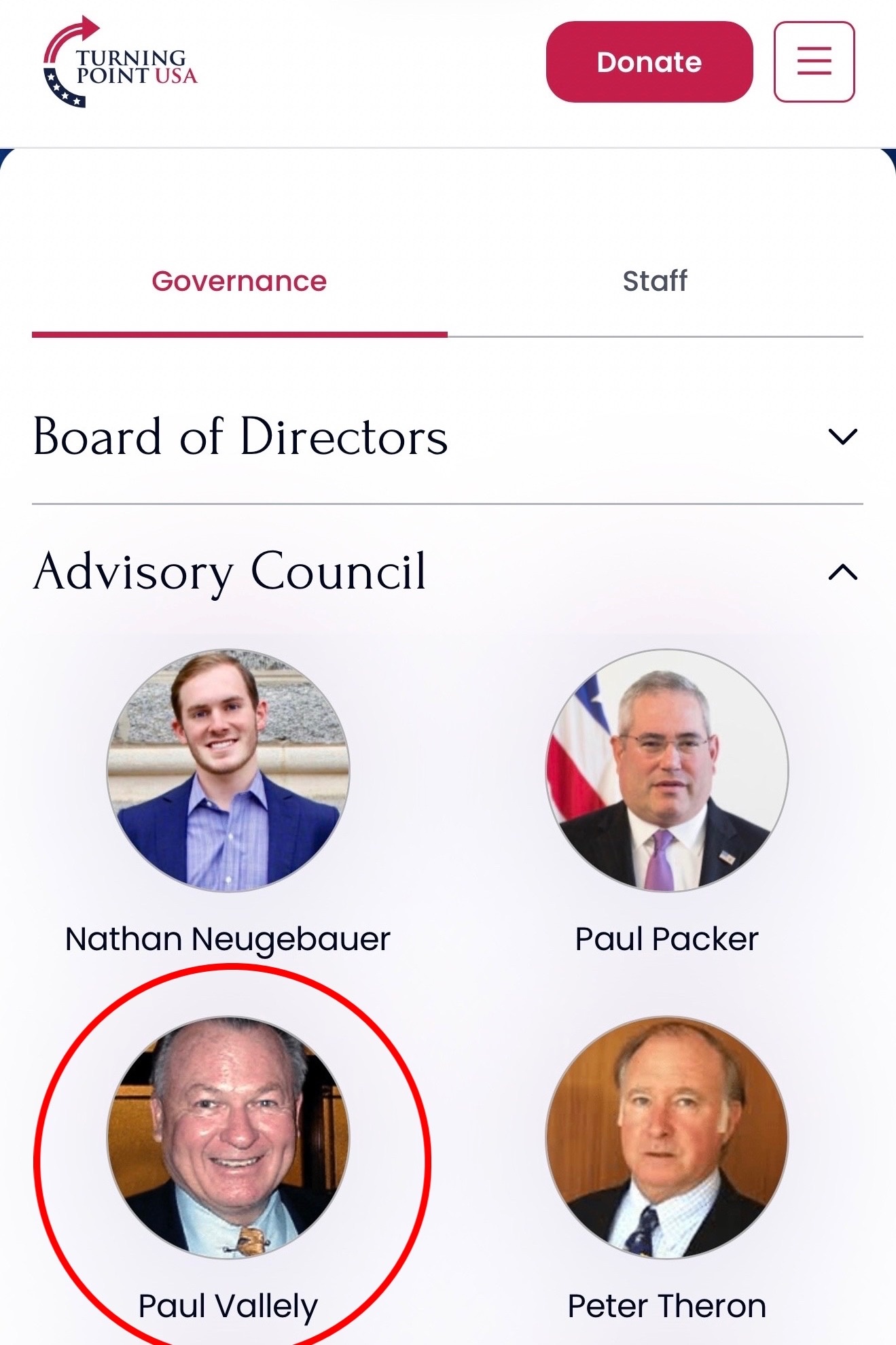Expand the Board of Directors section
Viewport: 896px width, 1345px height.
pyautogui.click(x=842, y=436)
